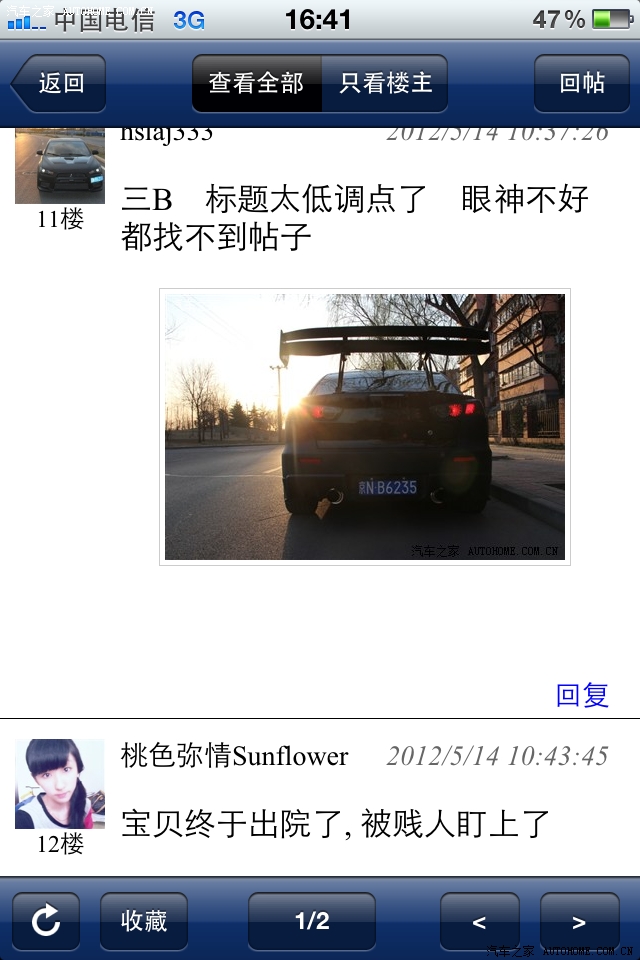Switch to 查看全部 tab
The width and height of the screenshot is (640, 960).
(x=257, y=83)
